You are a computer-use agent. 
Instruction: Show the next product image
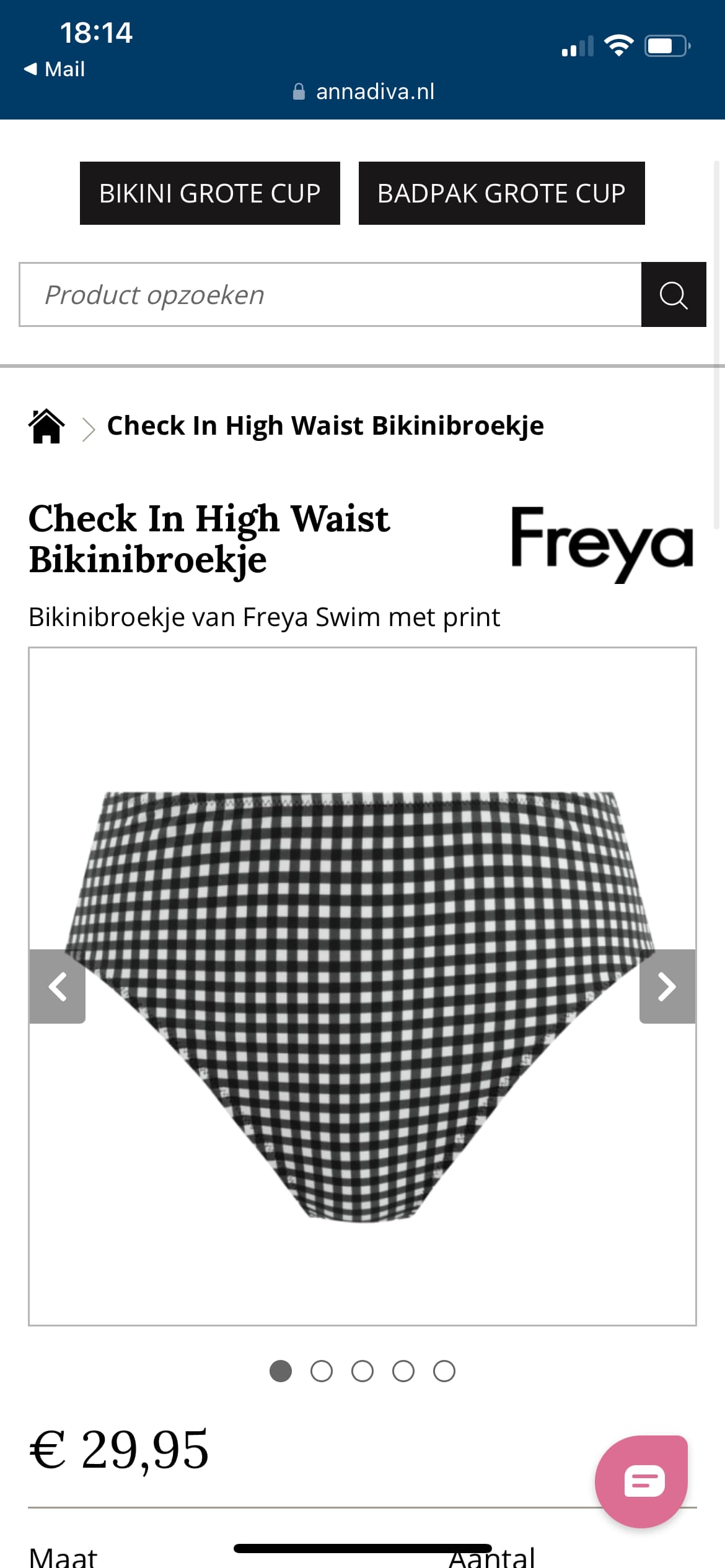[x=667, y=987]
